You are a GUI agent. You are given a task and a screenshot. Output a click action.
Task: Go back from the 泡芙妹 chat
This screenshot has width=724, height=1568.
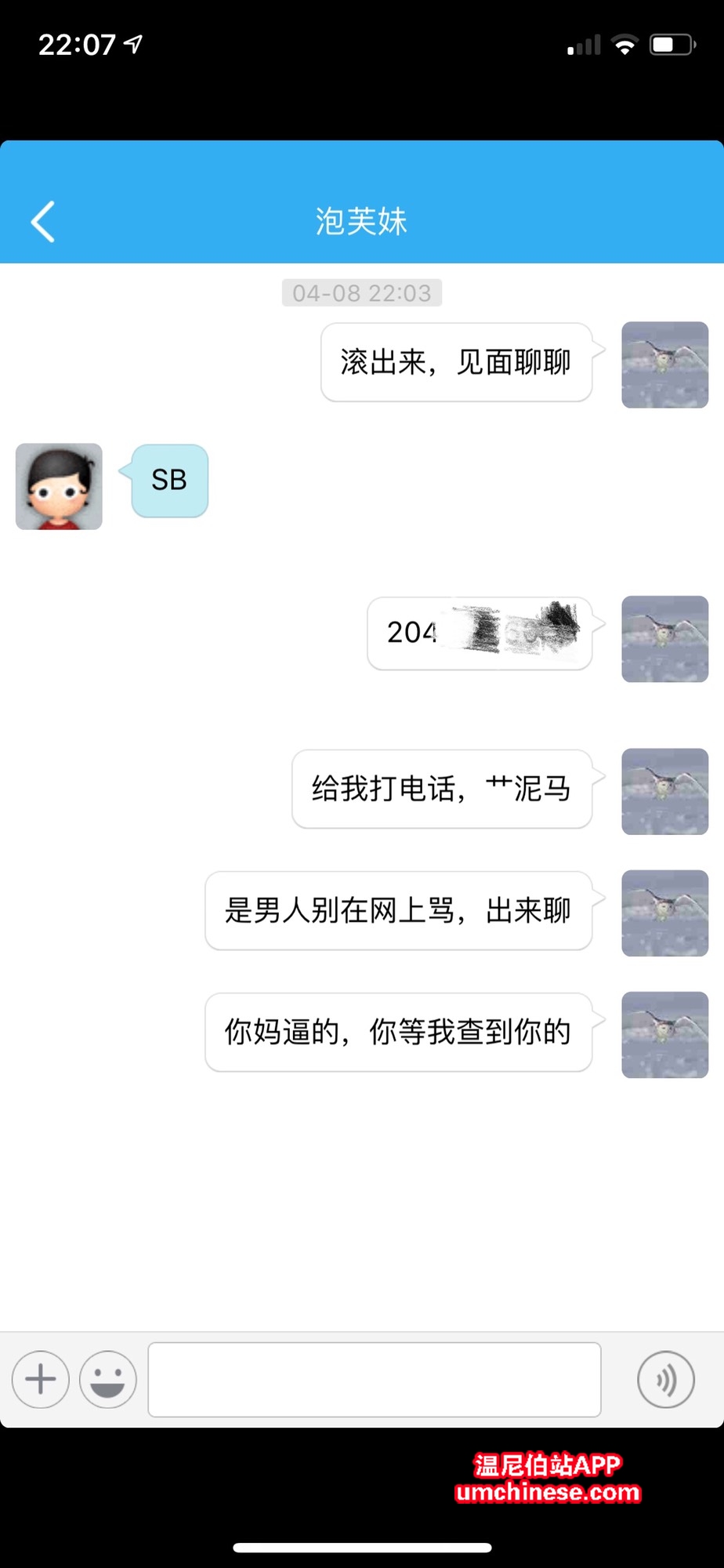coord(43,222)
